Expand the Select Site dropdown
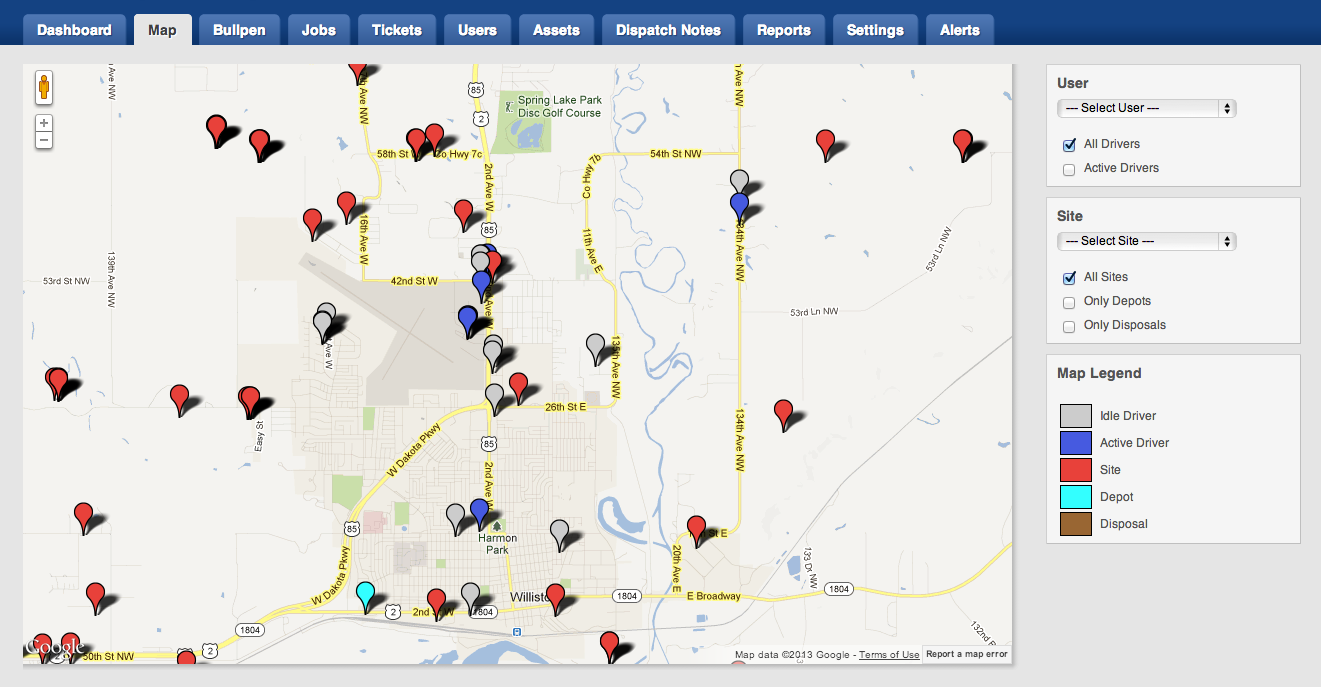The width and height of the screenshot is (1321, 687). click(x=1146, y=241)
